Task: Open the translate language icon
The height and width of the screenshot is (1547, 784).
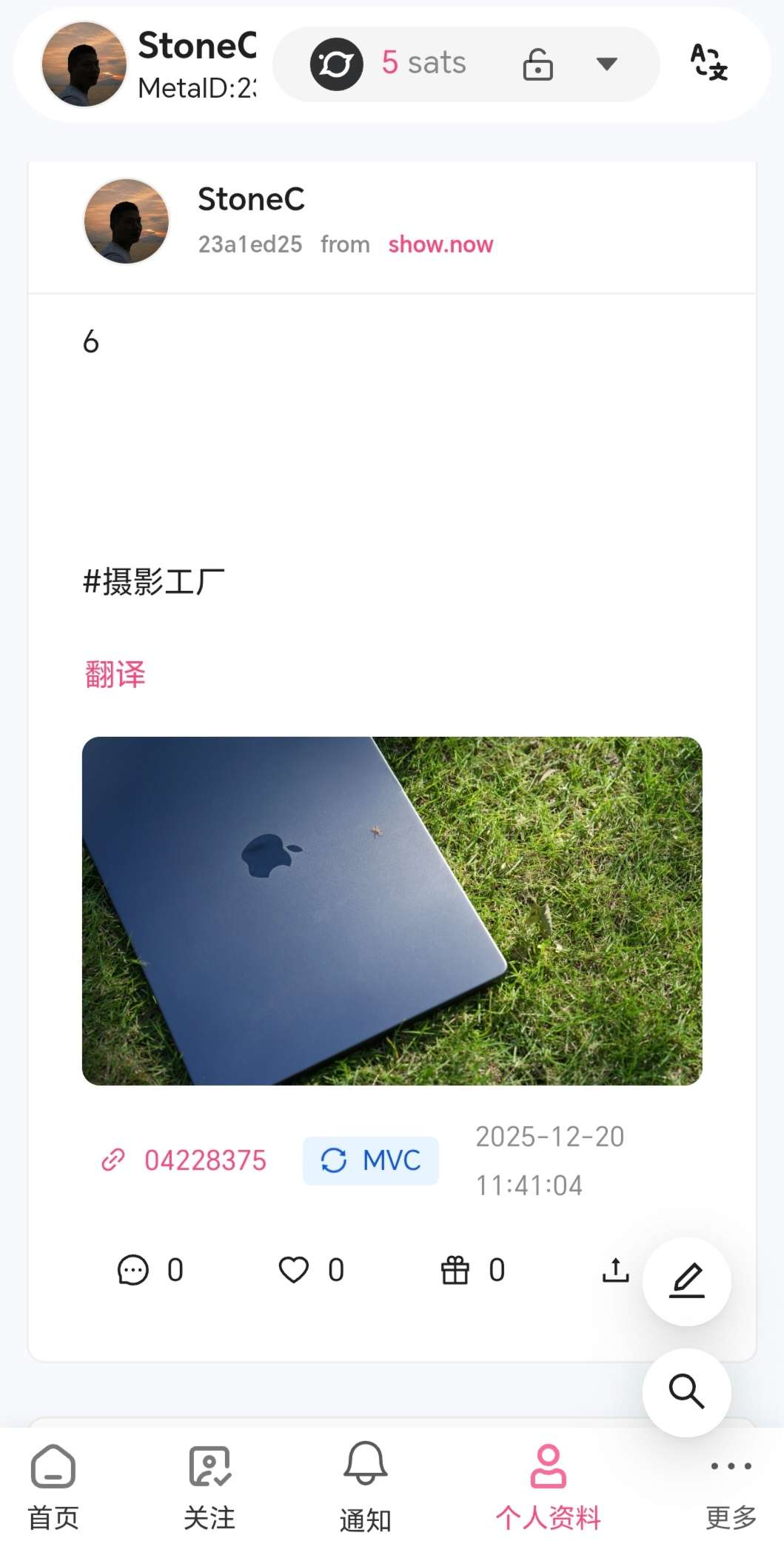Action: pos(708,62)
